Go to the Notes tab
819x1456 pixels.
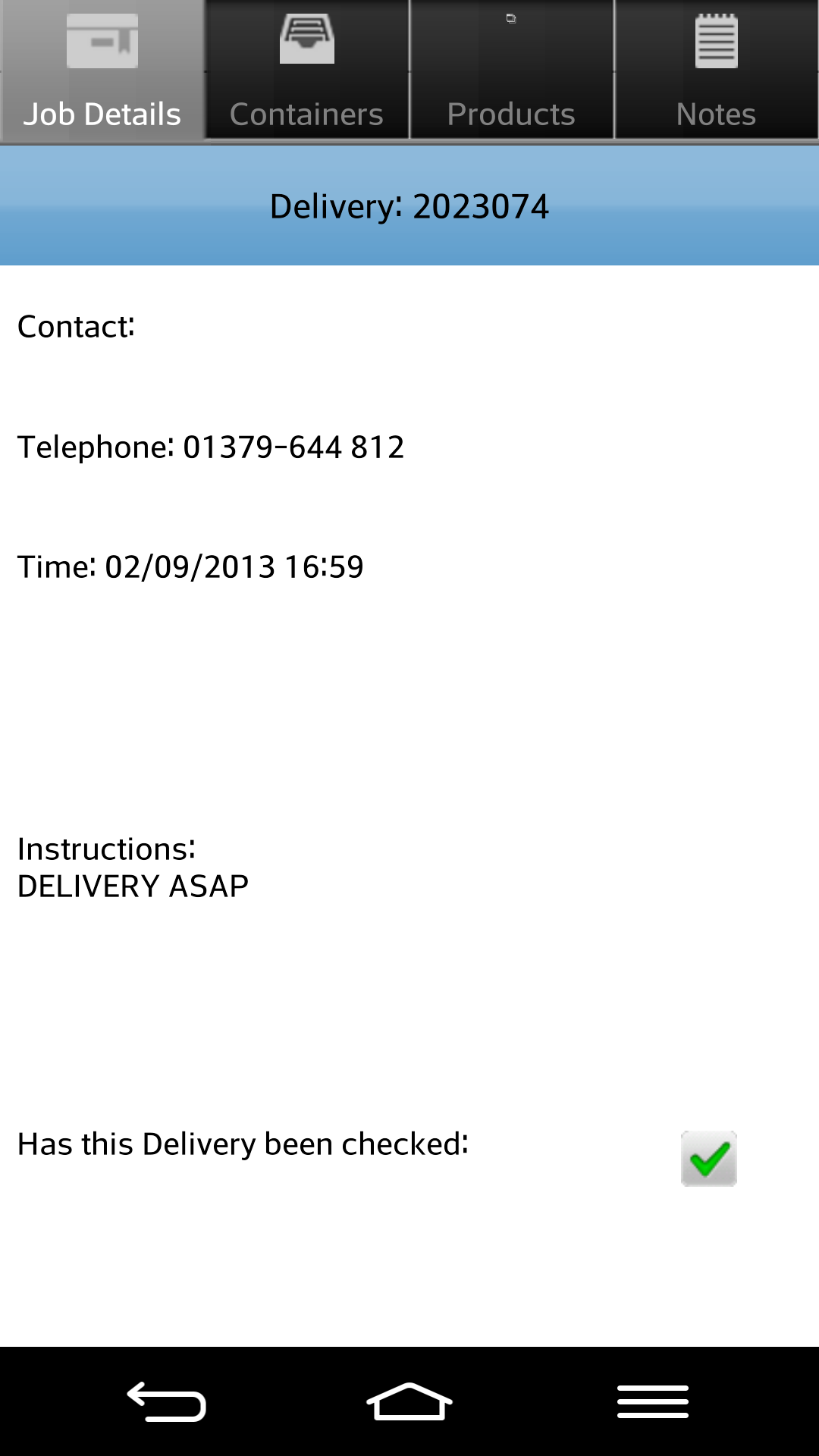point(717,70)
